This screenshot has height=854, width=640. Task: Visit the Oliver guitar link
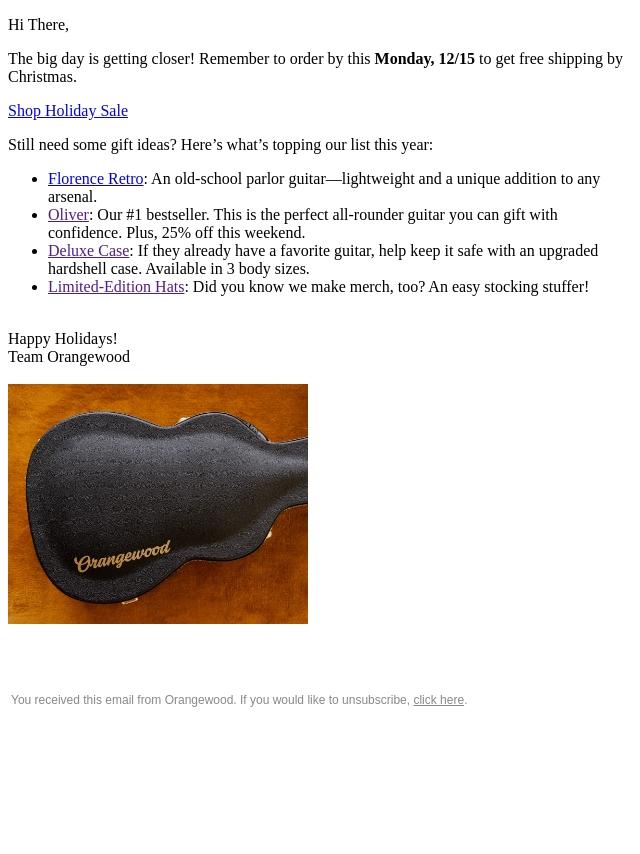click(68, 215)
